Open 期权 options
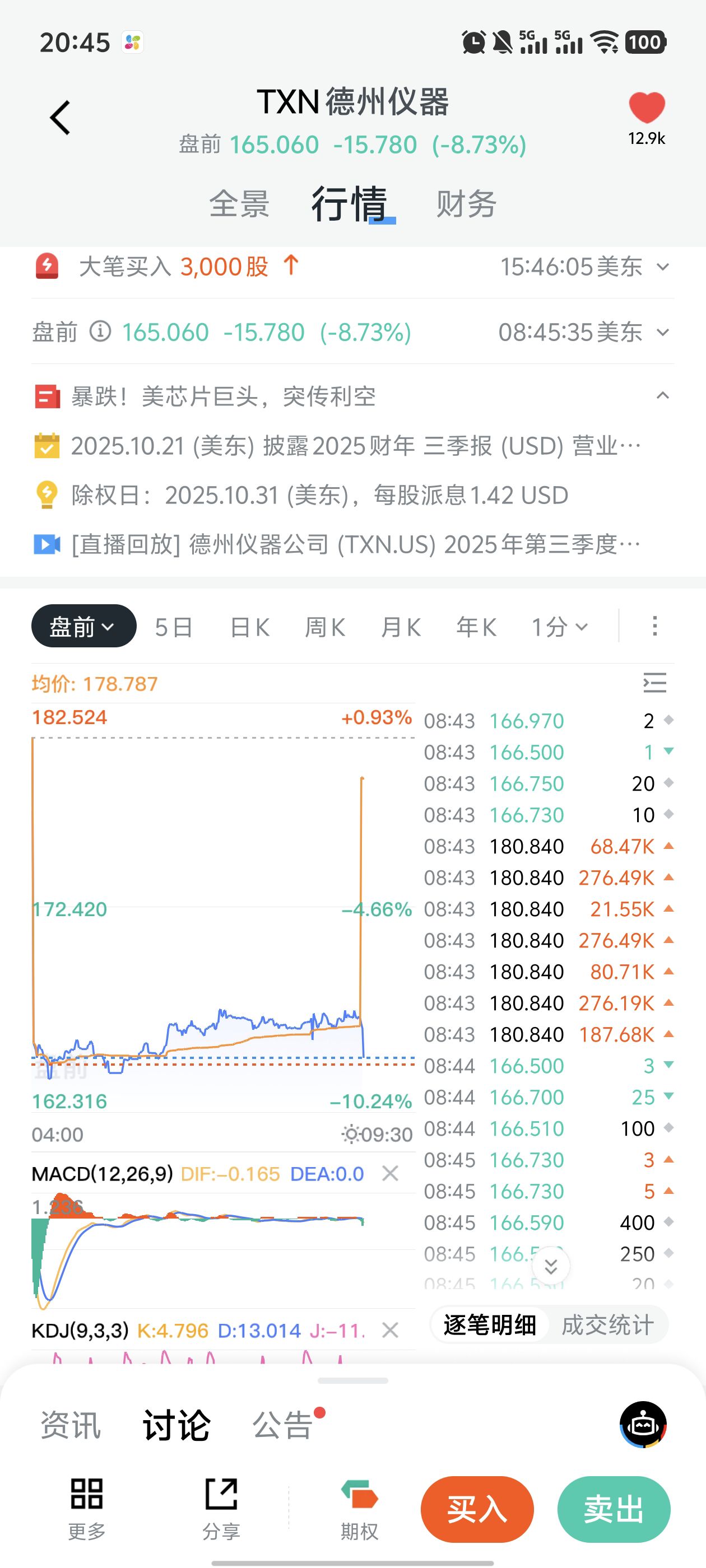This screenshot has width=706, height=1568. point(359,1510)
